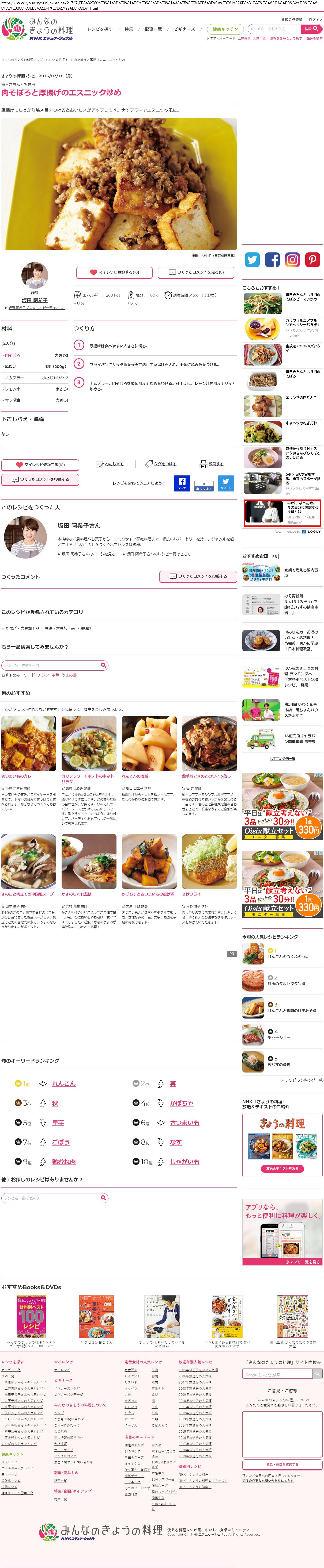
Task: View つくったコメントを見る comments button
Action: tap(196, 272)
